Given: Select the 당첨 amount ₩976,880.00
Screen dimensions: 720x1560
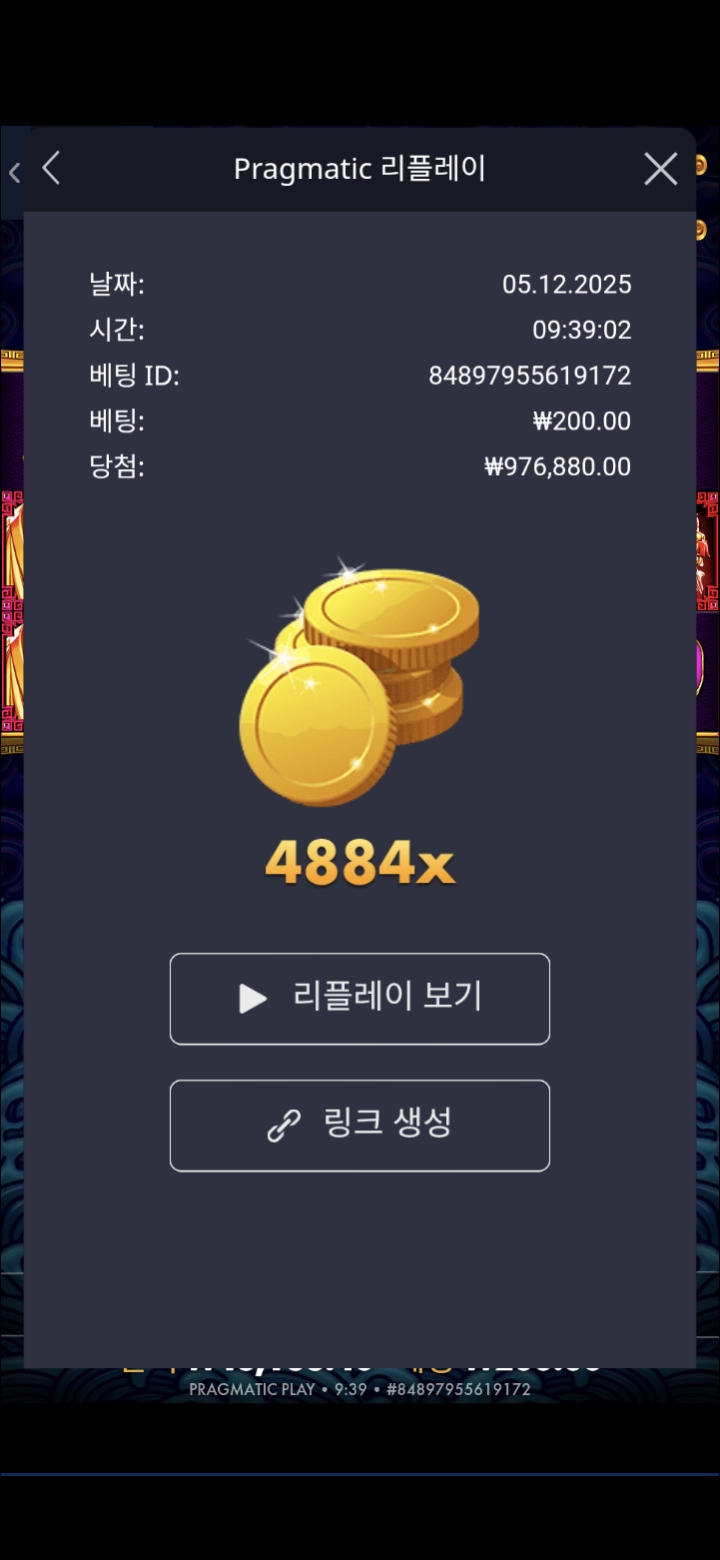Looking at the screenshot, I should [545, 466].
